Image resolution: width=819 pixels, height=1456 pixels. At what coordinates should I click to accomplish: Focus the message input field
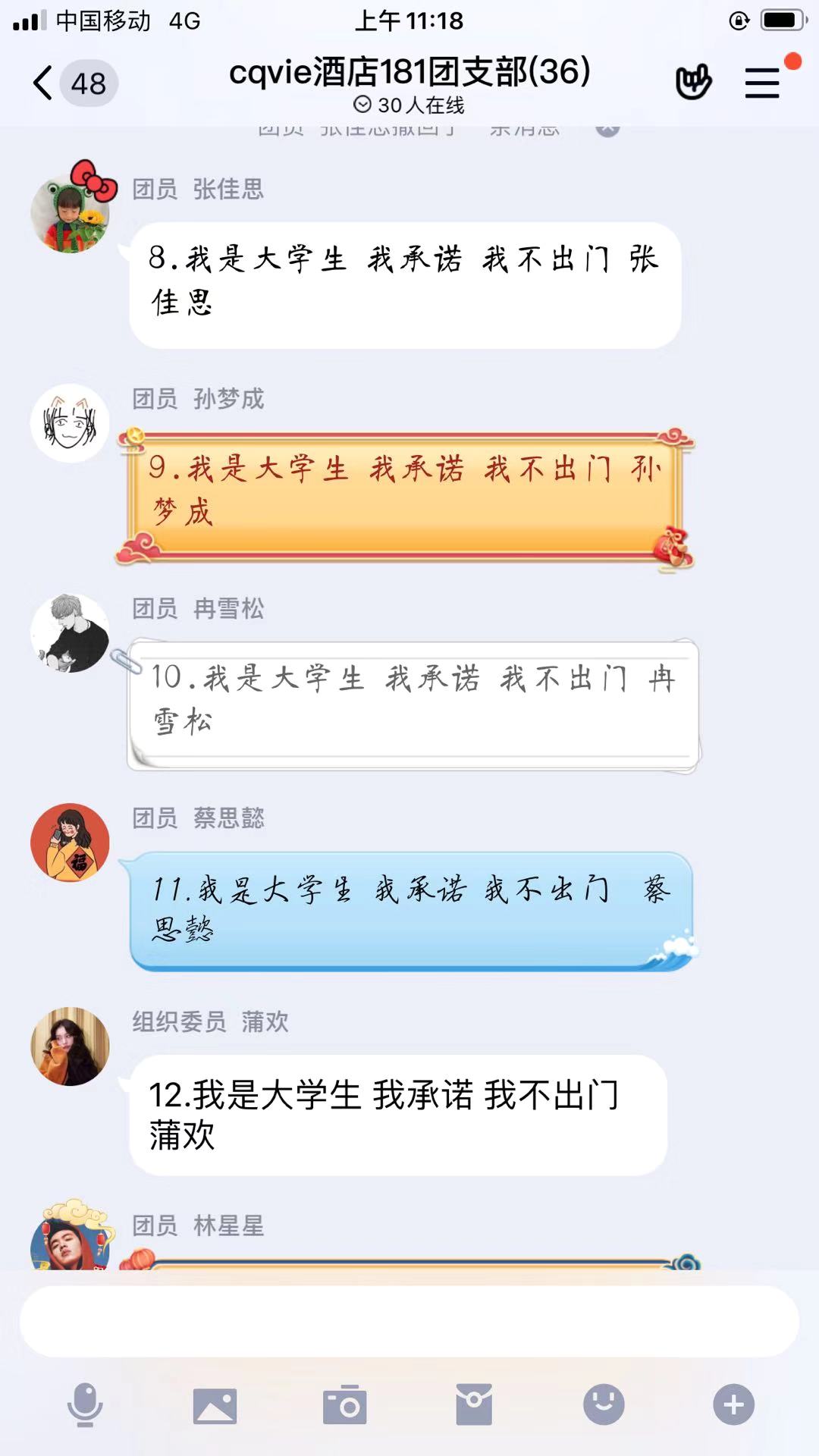point(409,1321)
